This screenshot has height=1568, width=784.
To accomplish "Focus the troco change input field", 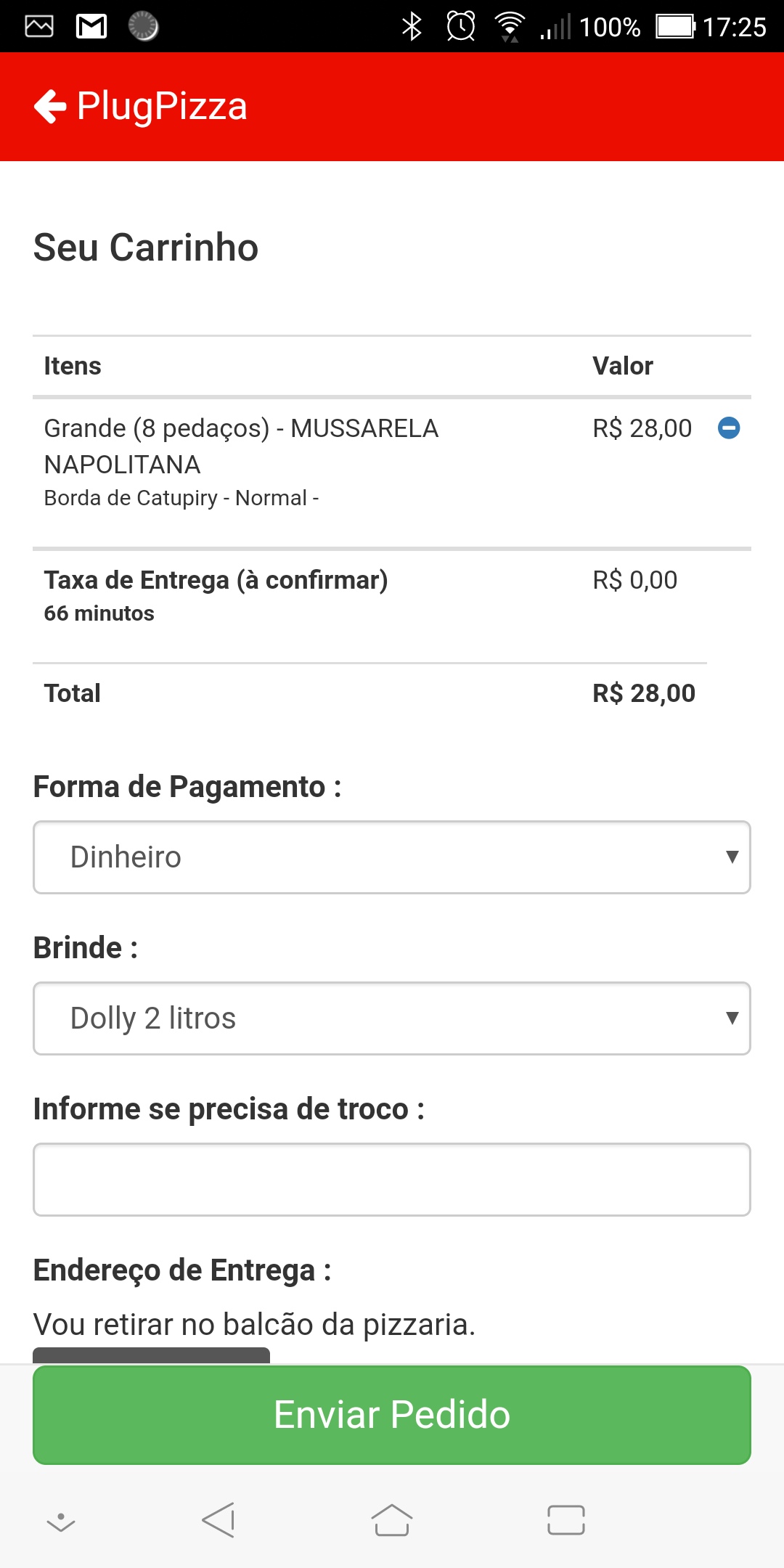I will [x=392, y=1180].
